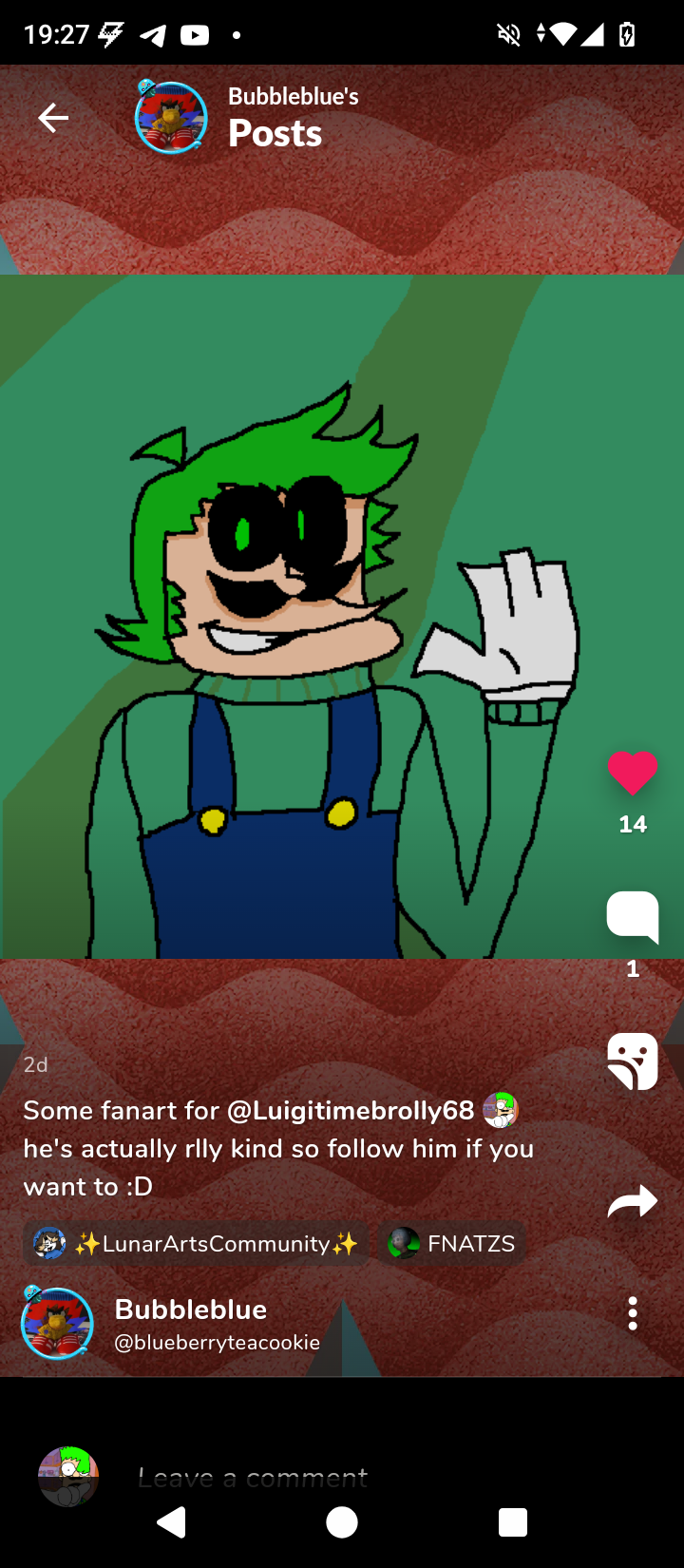The width and height of the screenshot is (684, 1568).
Task: Like Bubbleblue's fanart post
Action: coord(633,773)
